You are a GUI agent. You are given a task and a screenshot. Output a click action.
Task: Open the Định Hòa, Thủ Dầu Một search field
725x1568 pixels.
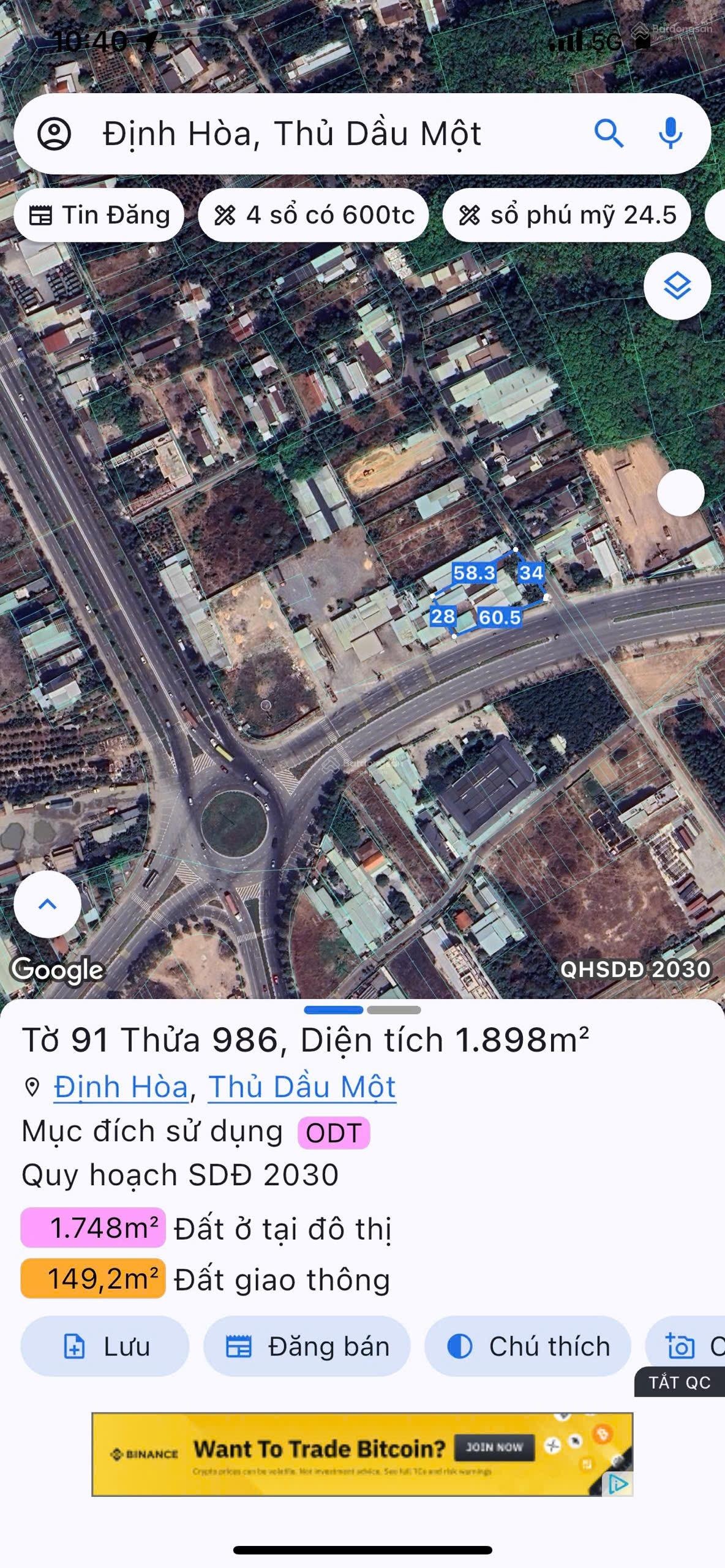[x=331, y=134]
